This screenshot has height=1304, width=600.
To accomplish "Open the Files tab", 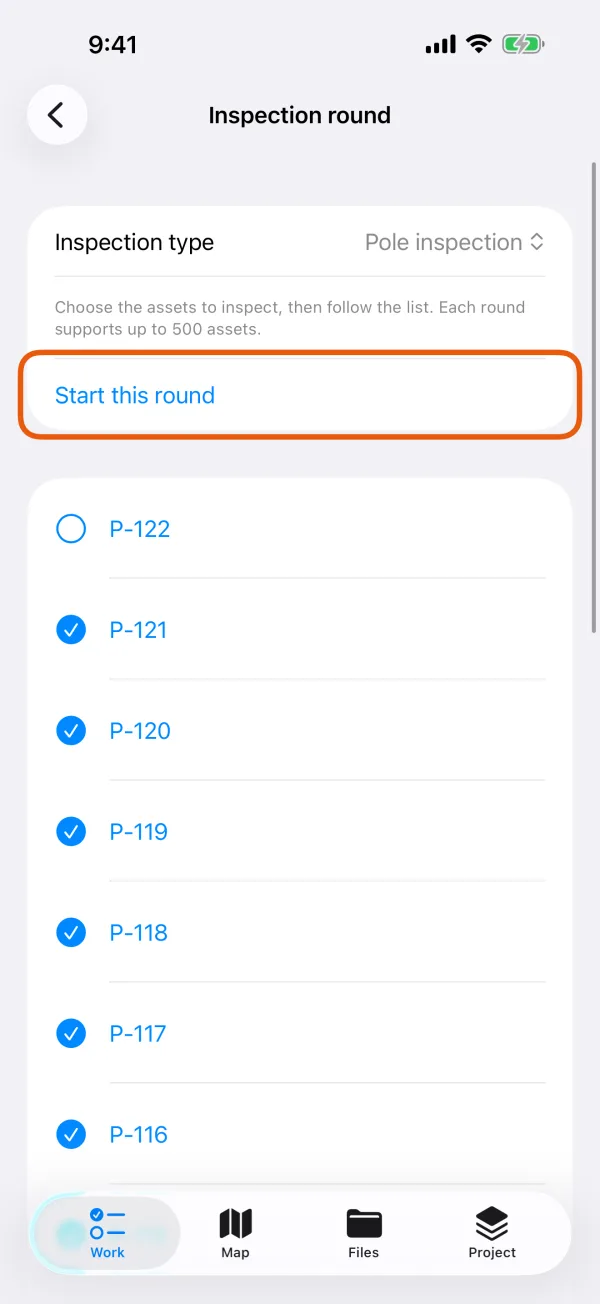I will coord(364,1233).
